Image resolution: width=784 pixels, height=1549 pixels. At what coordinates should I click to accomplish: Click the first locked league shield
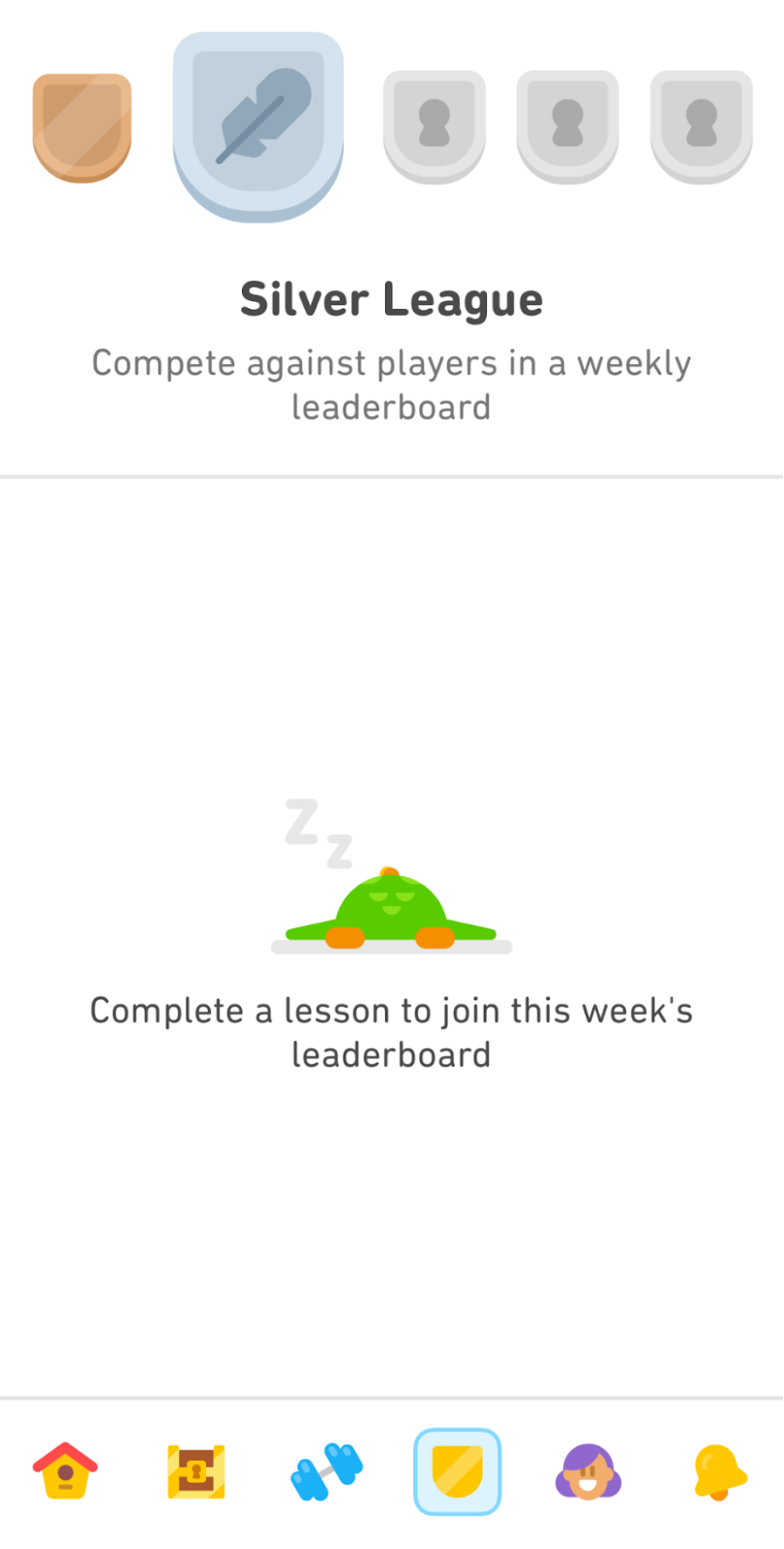coord(434,126)
